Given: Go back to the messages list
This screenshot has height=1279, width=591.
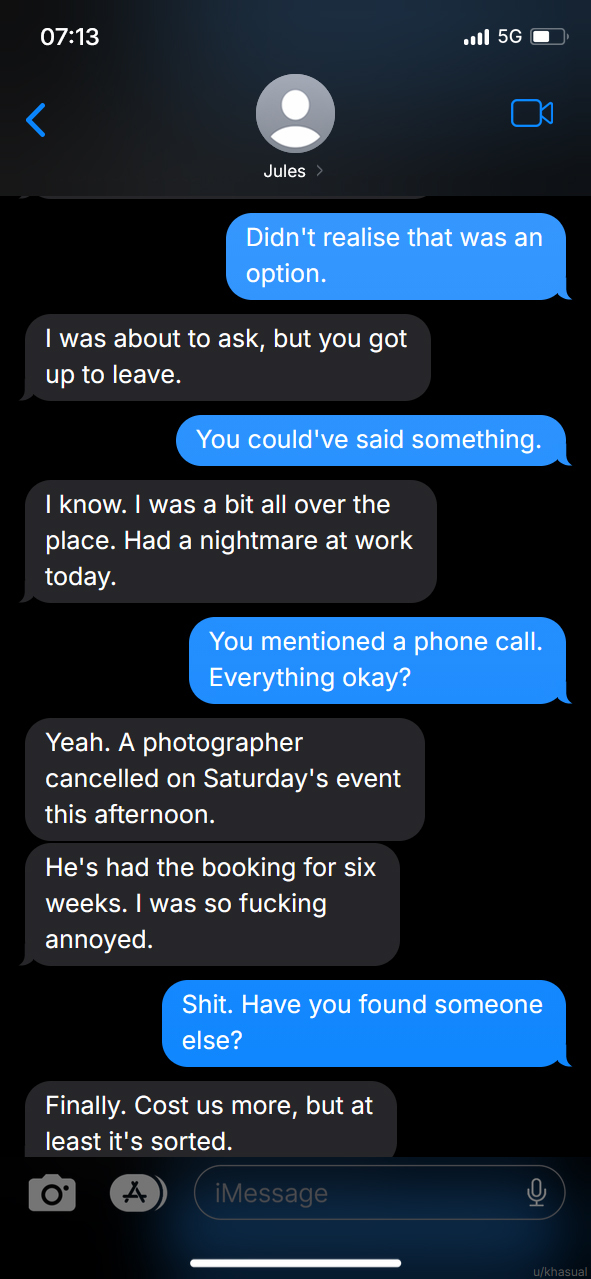Looking at the screenshot, I should pyautogui.click(x=36, y=119).
